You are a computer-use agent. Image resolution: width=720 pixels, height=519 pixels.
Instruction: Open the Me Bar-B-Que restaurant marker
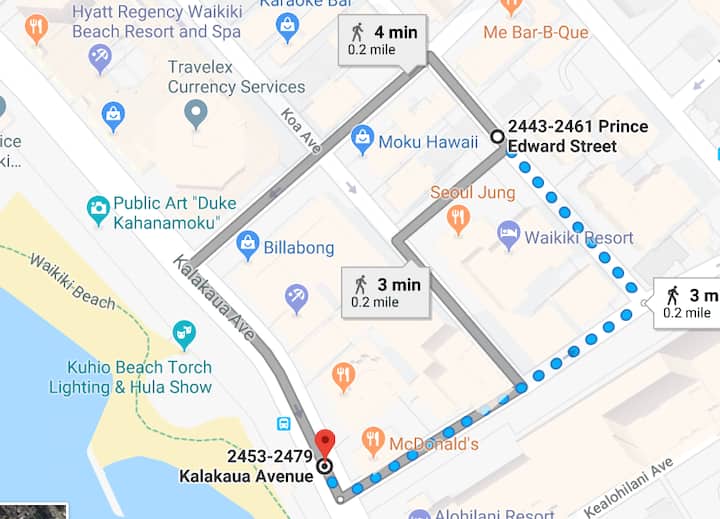511,7
